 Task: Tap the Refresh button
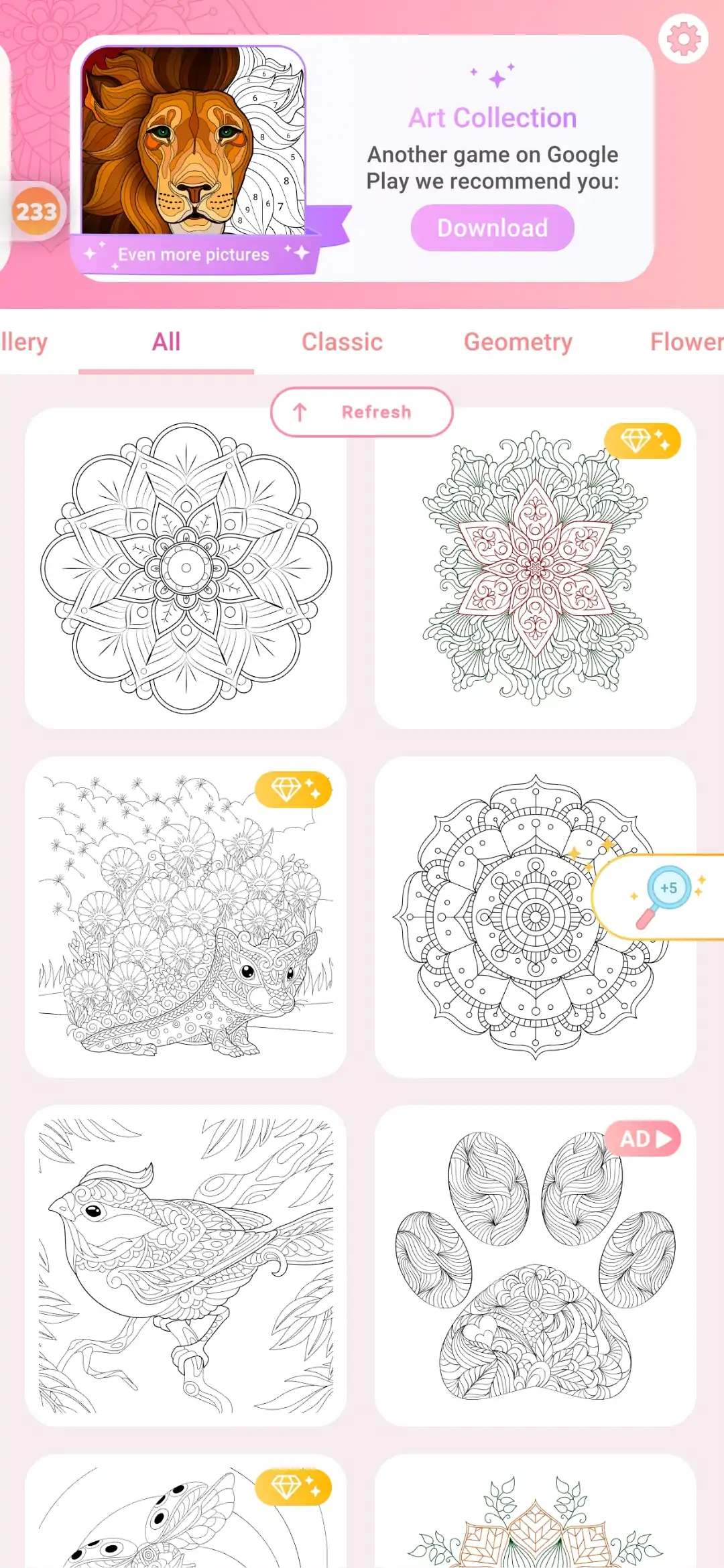point(361,412)
